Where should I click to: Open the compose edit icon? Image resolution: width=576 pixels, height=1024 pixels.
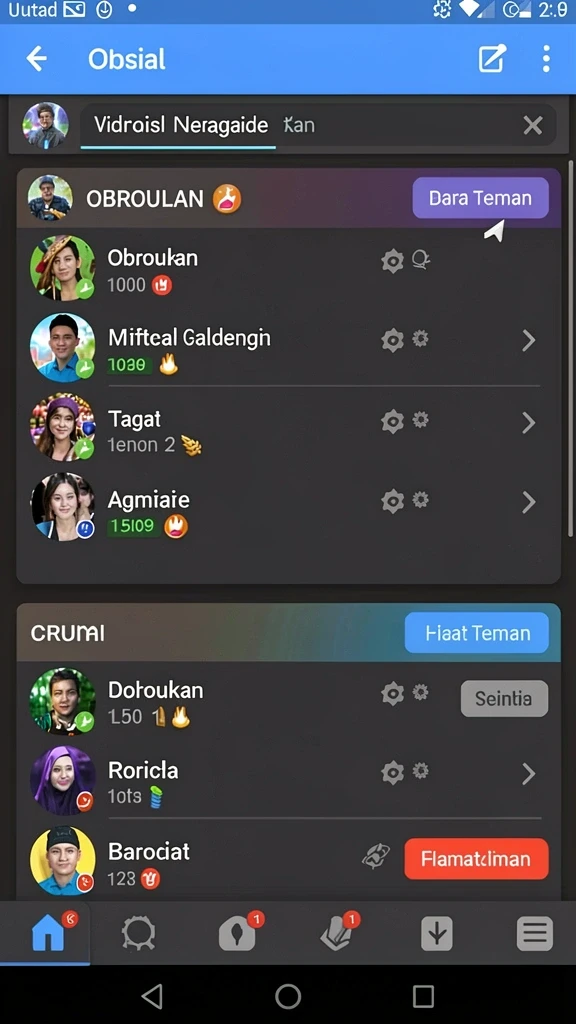(492, 59)
